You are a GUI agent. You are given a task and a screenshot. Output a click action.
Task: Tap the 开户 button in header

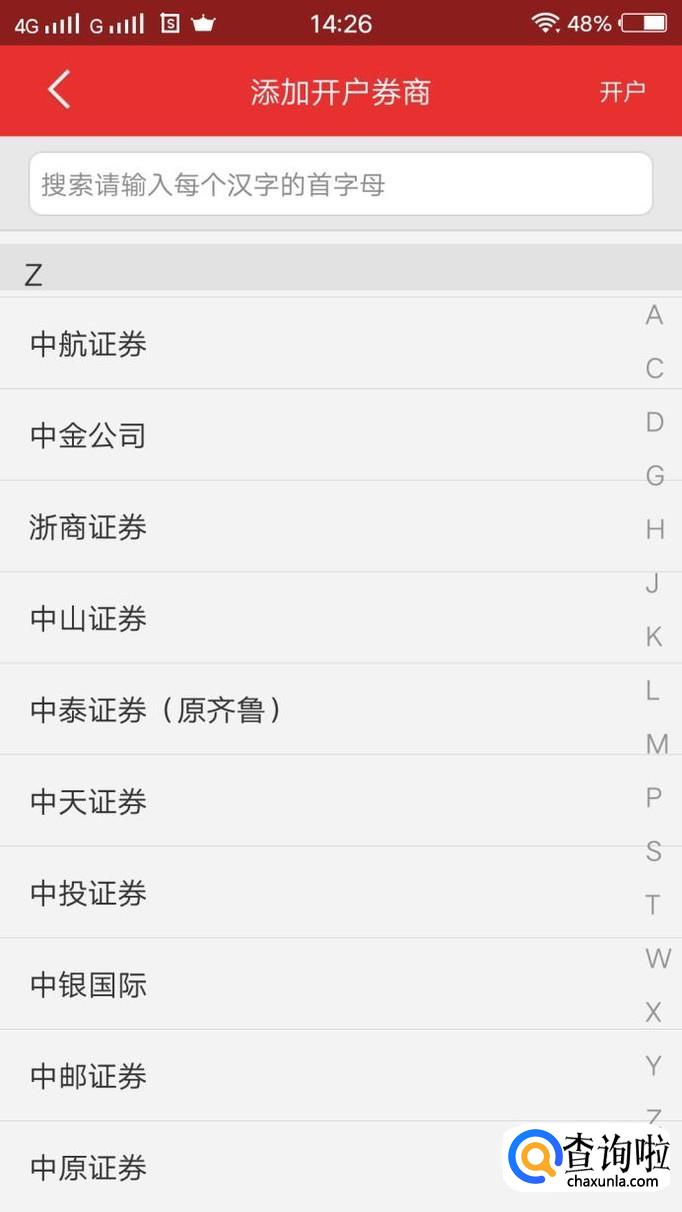(x=622, y=92)
